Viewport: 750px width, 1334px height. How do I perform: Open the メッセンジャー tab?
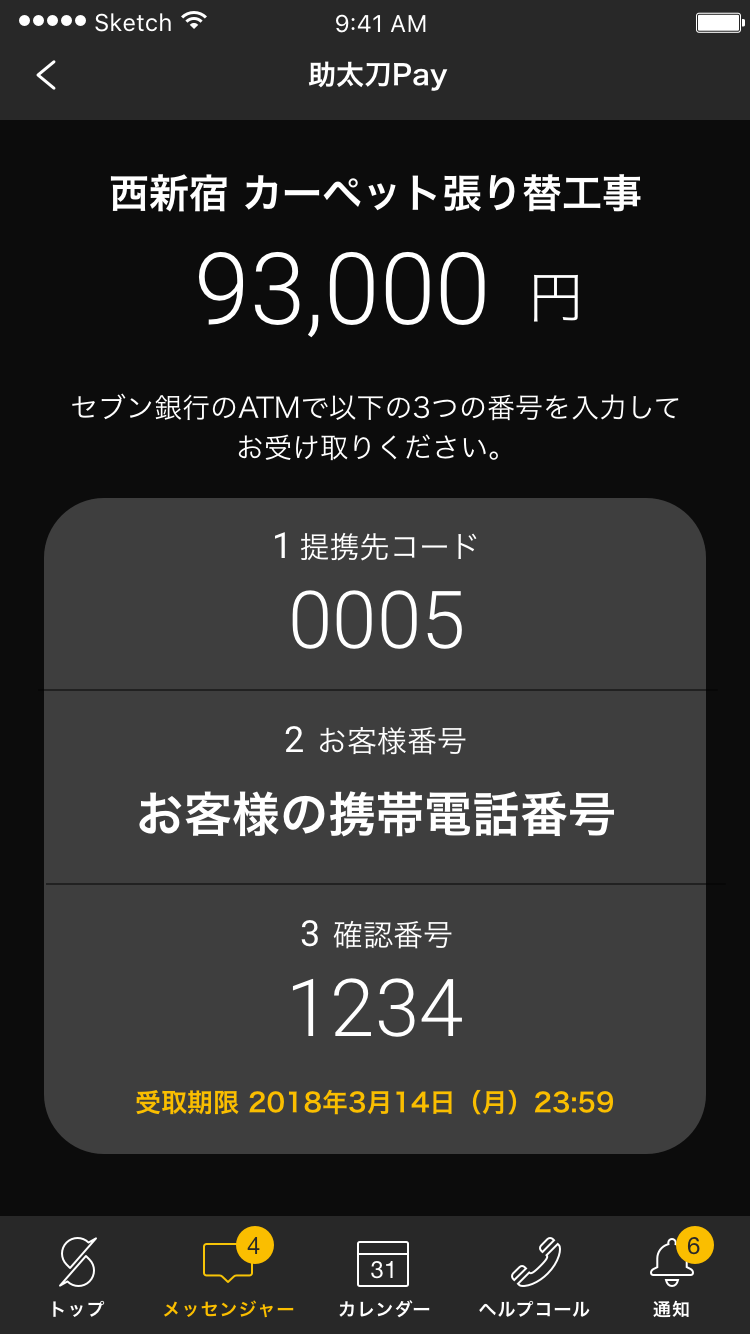(x=229, y=1275)
